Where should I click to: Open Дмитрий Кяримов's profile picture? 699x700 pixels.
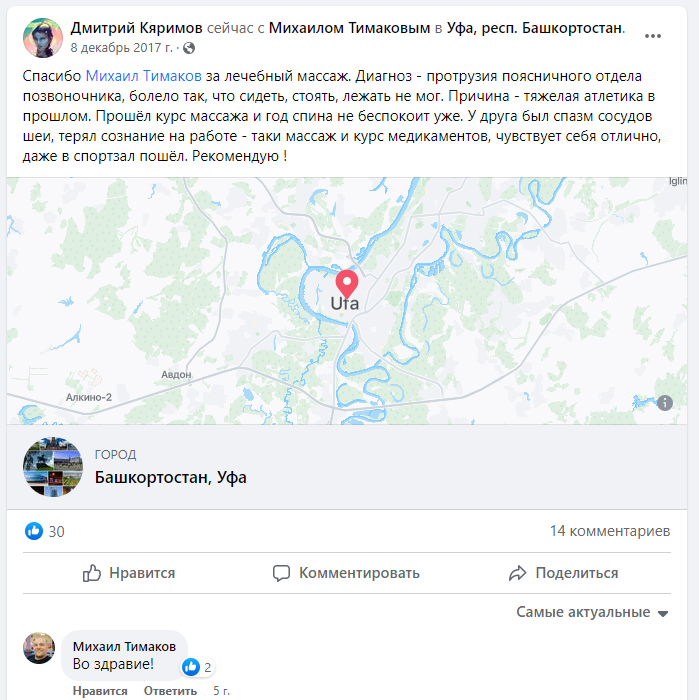(x=42, y=37)
